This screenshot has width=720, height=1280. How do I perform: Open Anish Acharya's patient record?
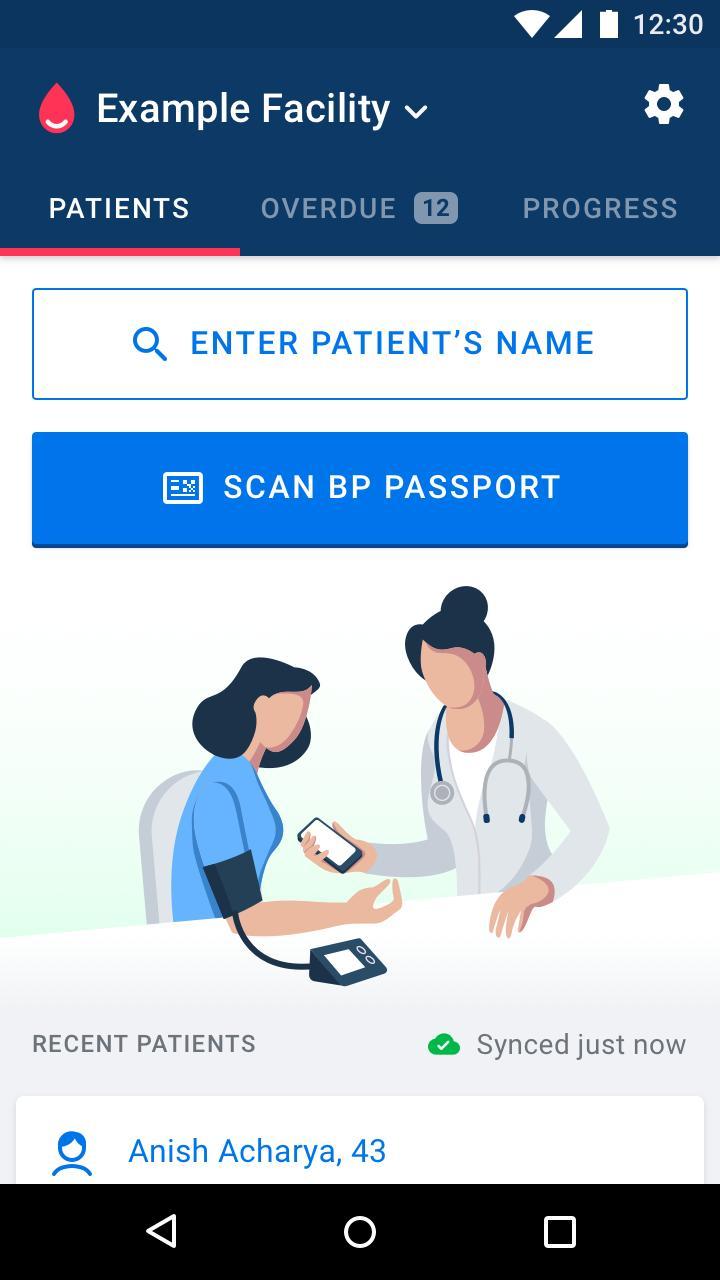tap(256, 1150)
